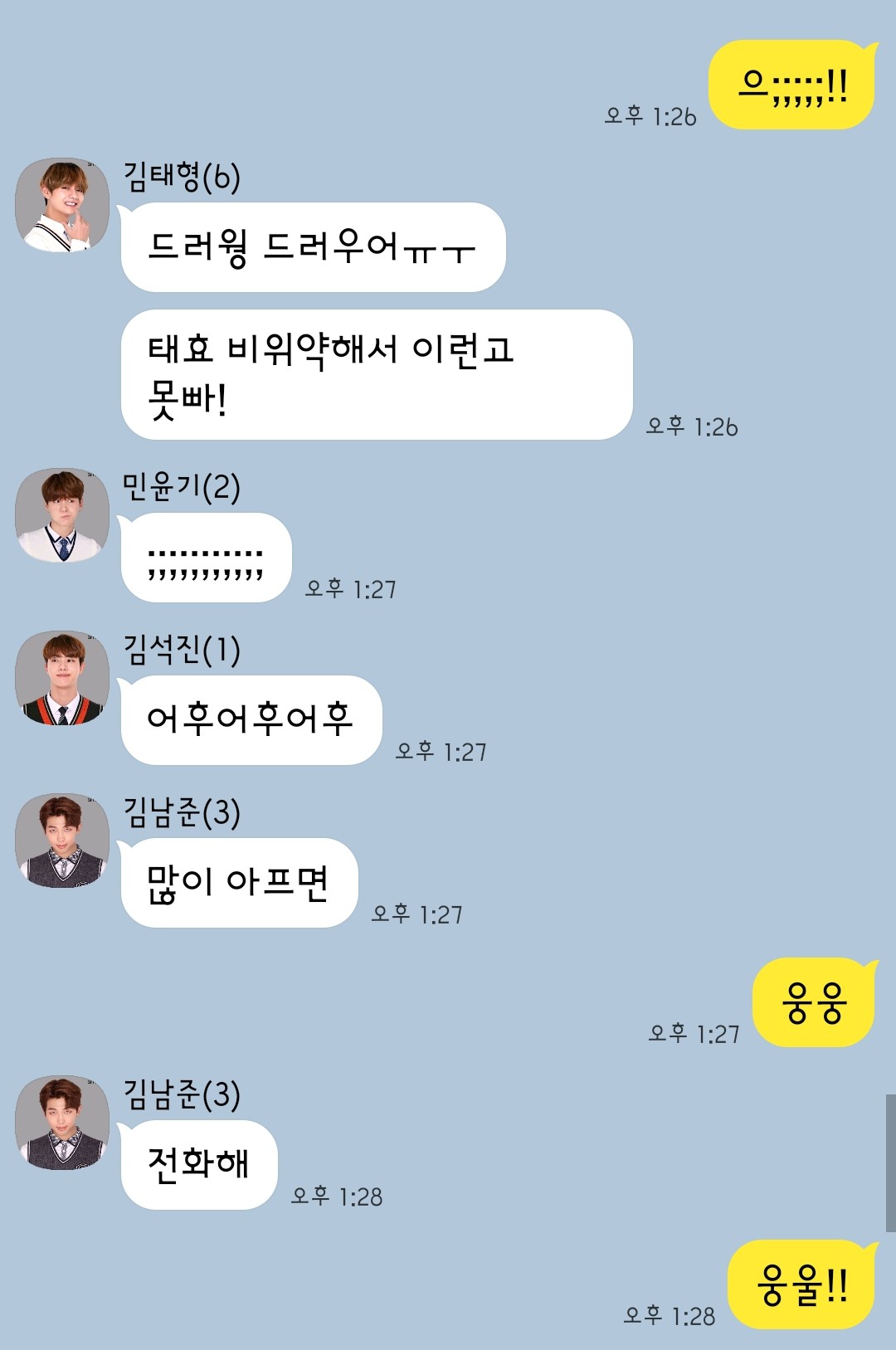Tap 김남준's avatar beside '많이 아프면'
Viewport: 896px width, 1350px height.
[x=62, y=841]
